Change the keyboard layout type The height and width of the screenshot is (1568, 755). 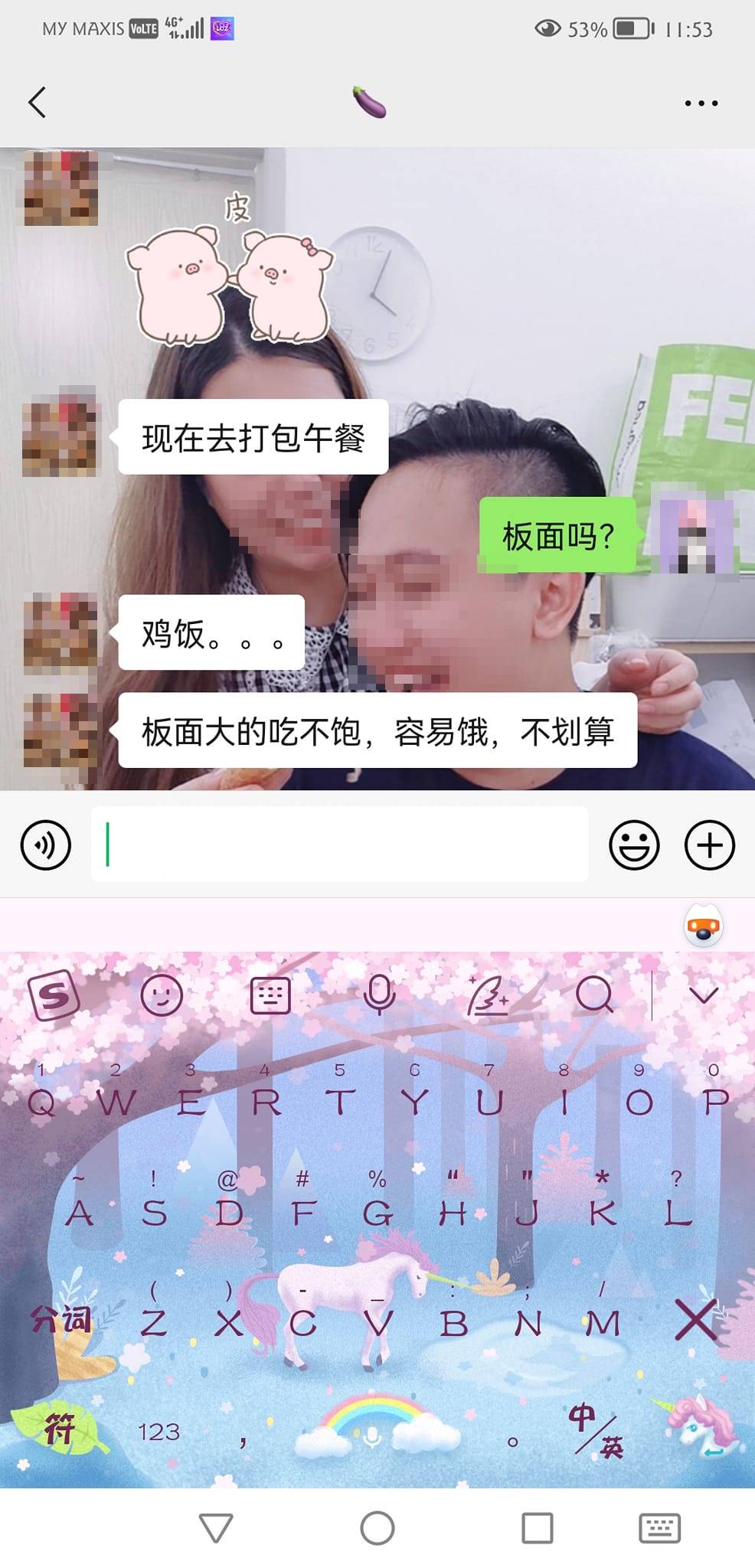[270, 995]
